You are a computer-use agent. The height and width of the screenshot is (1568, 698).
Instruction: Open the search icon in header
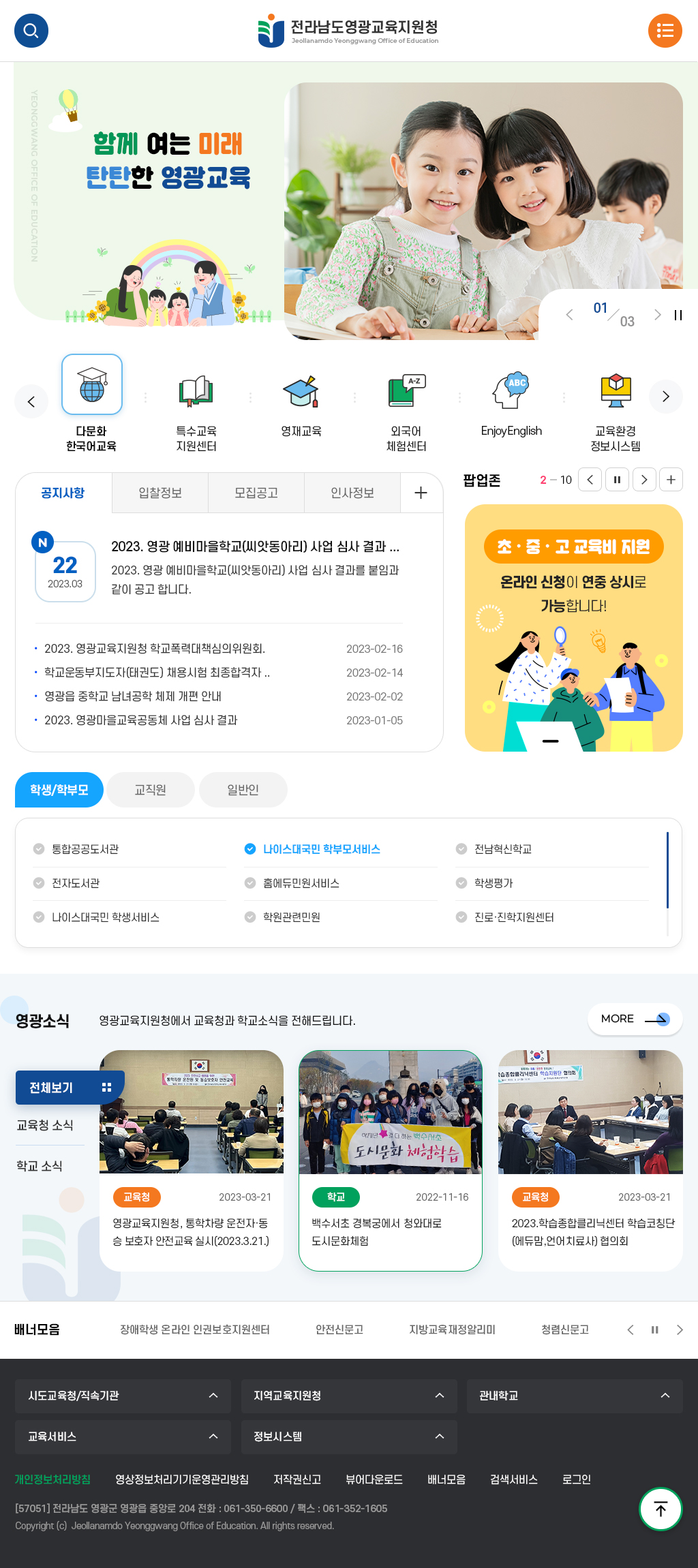pyautogui.click(x=31, y=31)
